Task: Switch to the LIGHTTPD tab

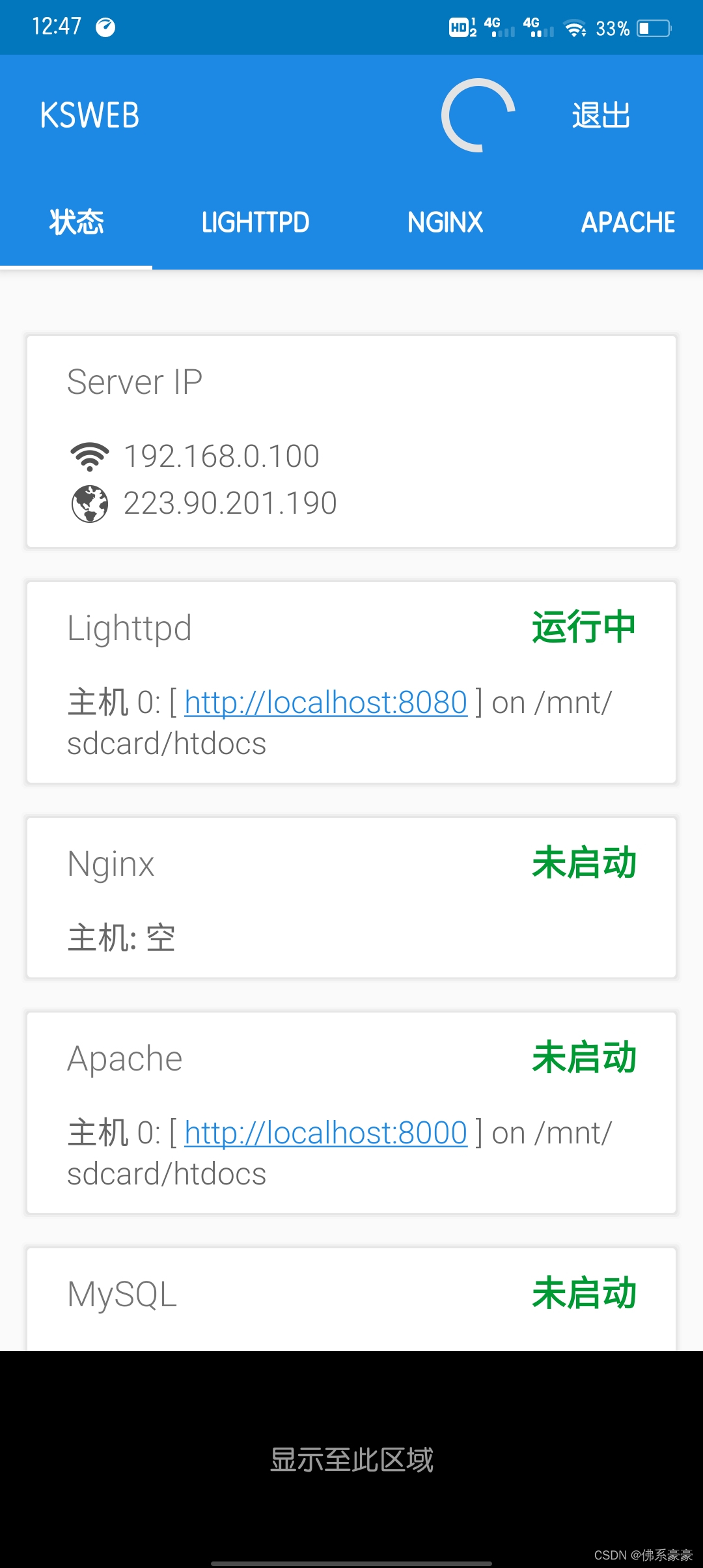Action: pyautogui.click(x=255, y=223)
